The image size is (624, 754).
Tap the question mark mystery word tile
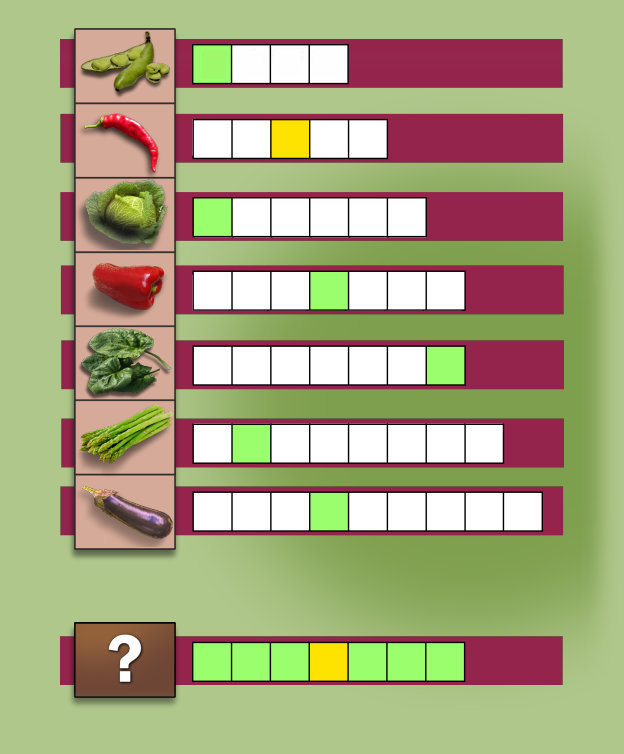click(125, 660)
